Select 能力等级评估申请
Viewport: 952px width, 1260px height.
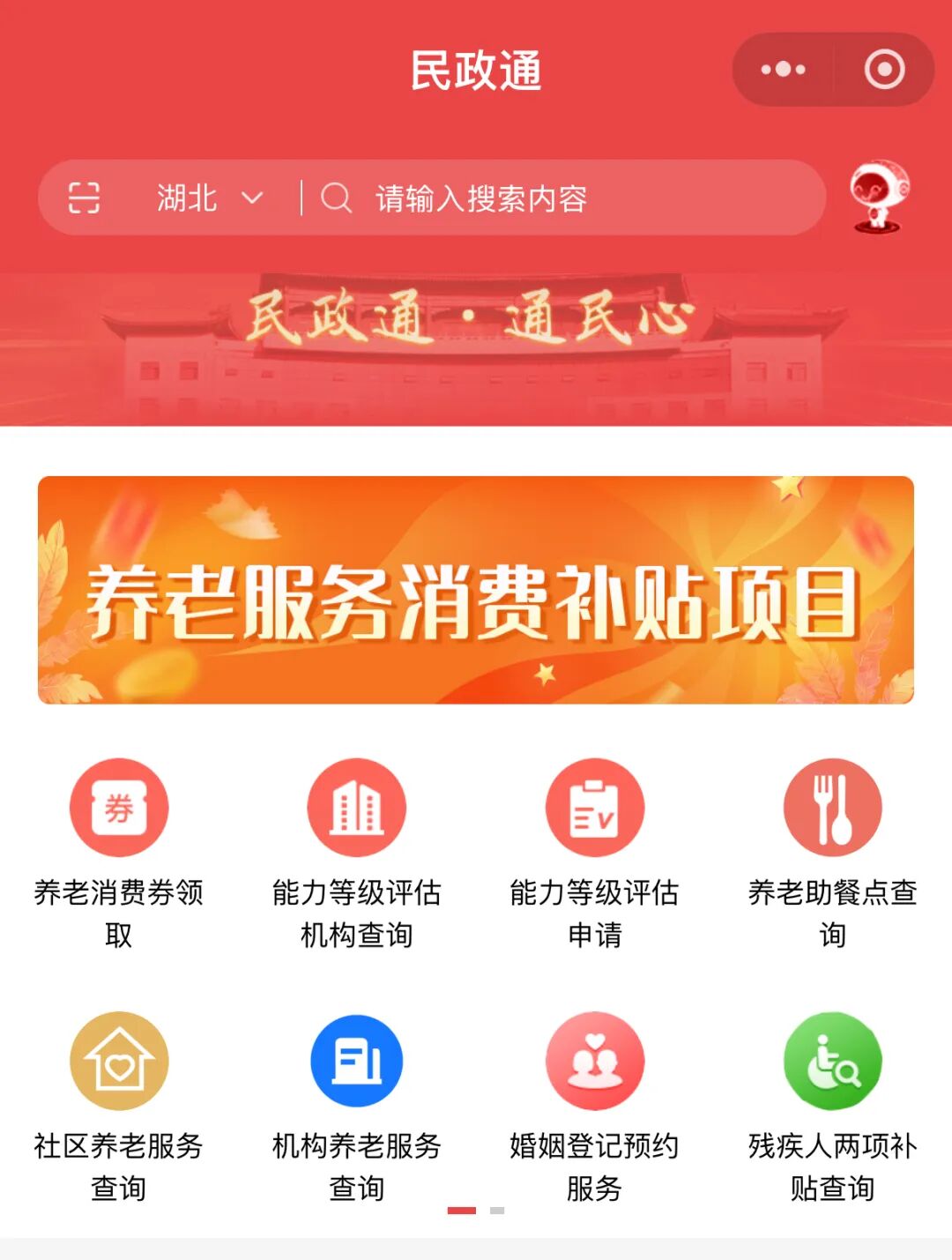click(595, 809)
